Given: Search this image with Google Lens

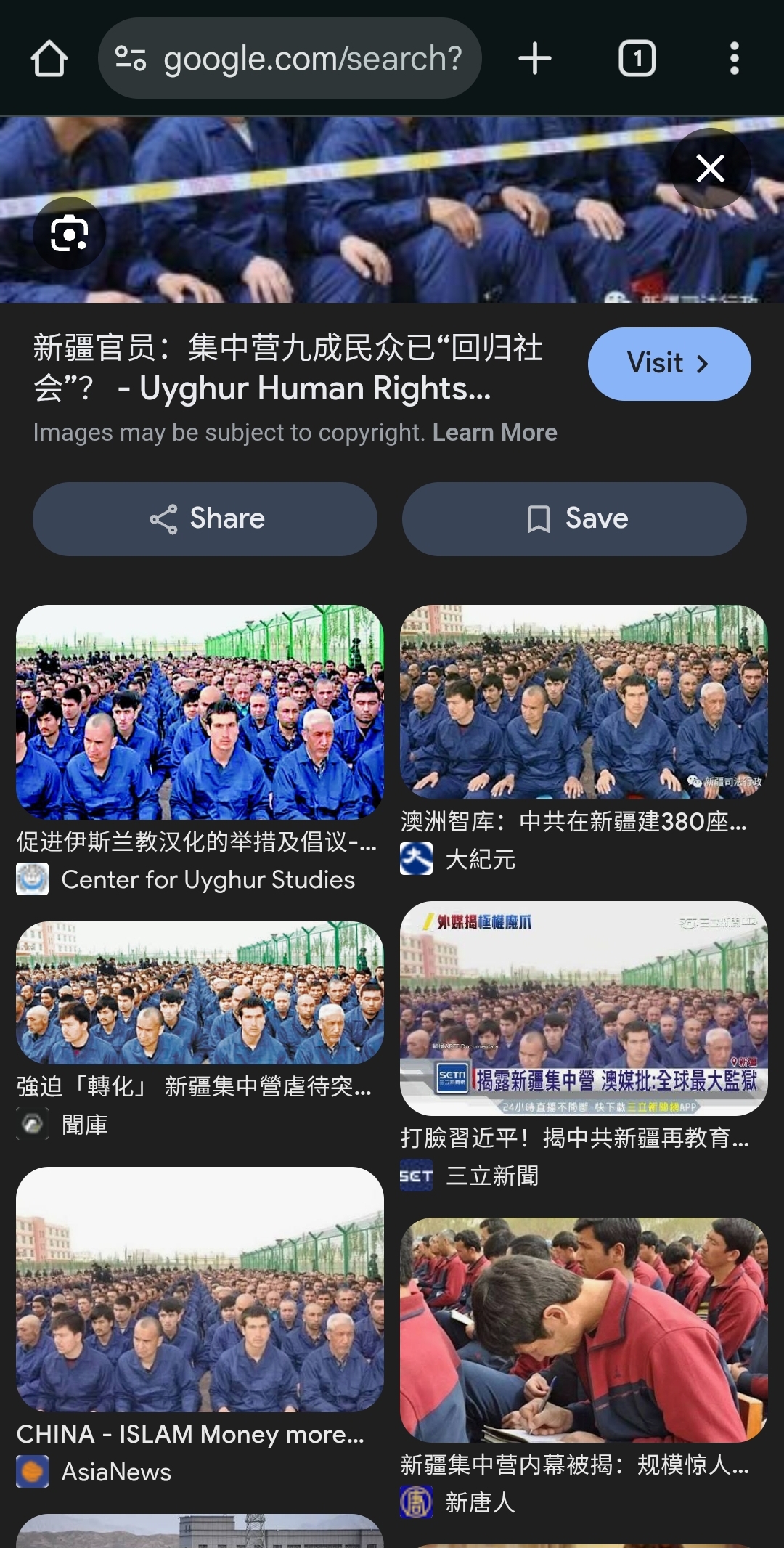Looking at the screenshot, I should tap(70, 234).
